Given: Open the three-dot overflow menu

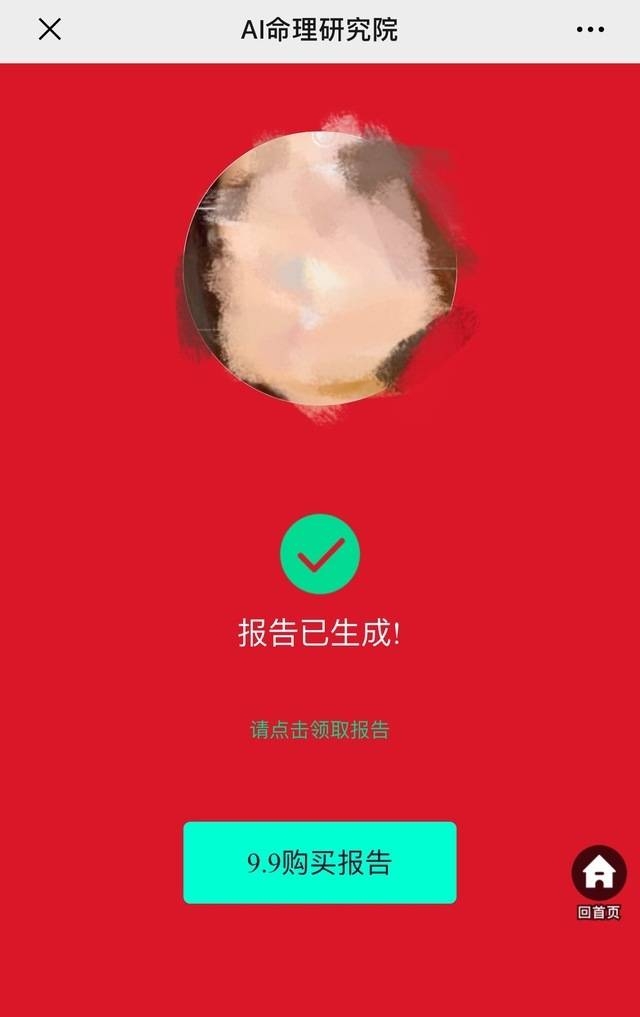Looking at the screenshot, I should point(590,30).
